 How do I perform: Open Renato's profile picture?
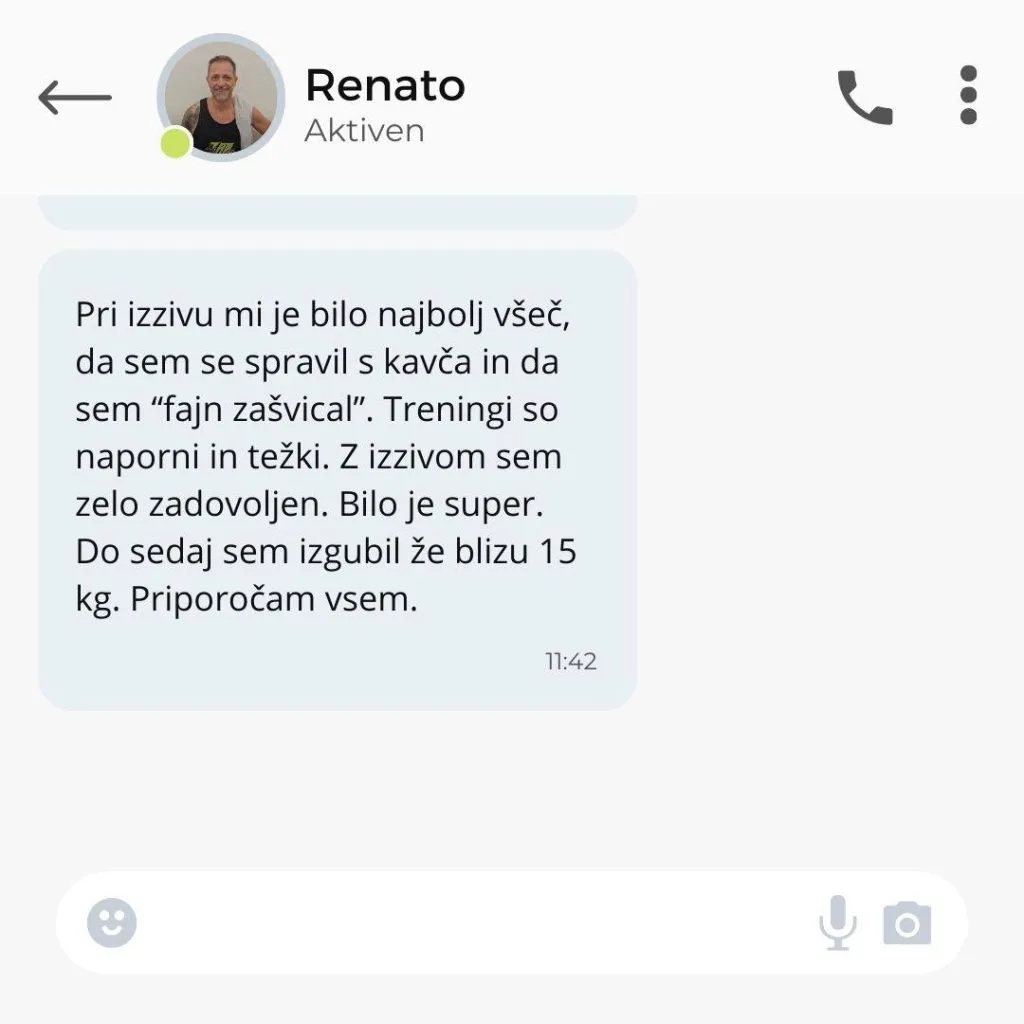tap(220, 98)
